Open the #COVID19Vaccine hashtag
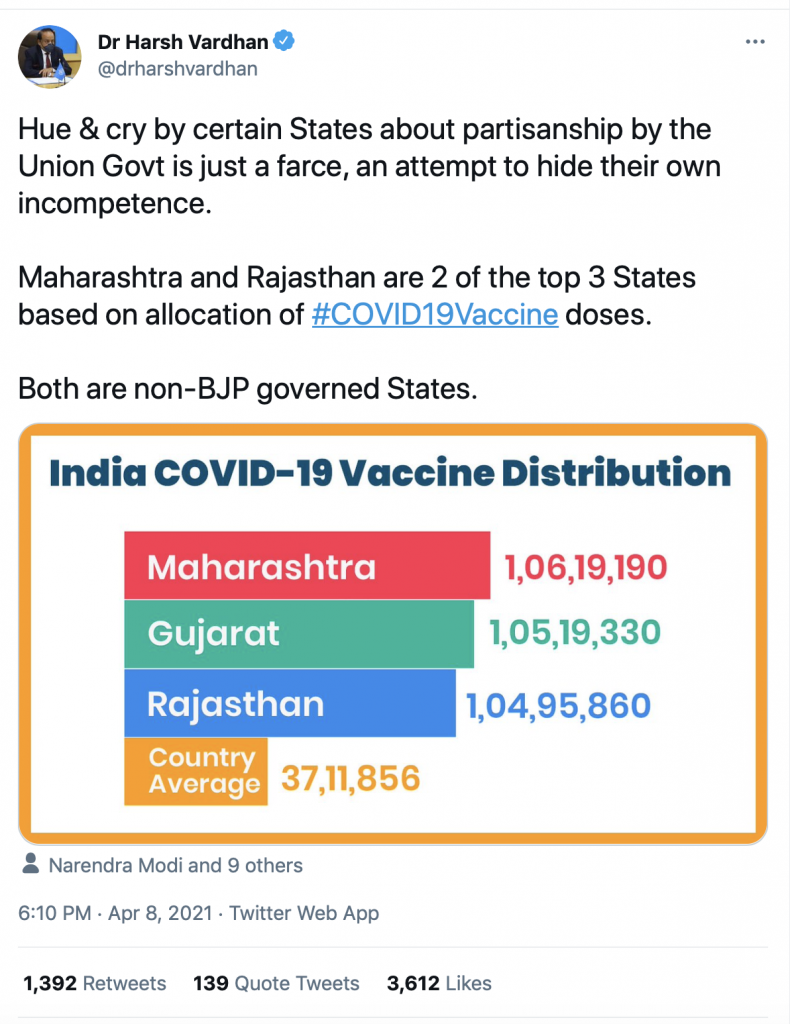Viewport: 790px width, 1024px height. pos(434,314)
